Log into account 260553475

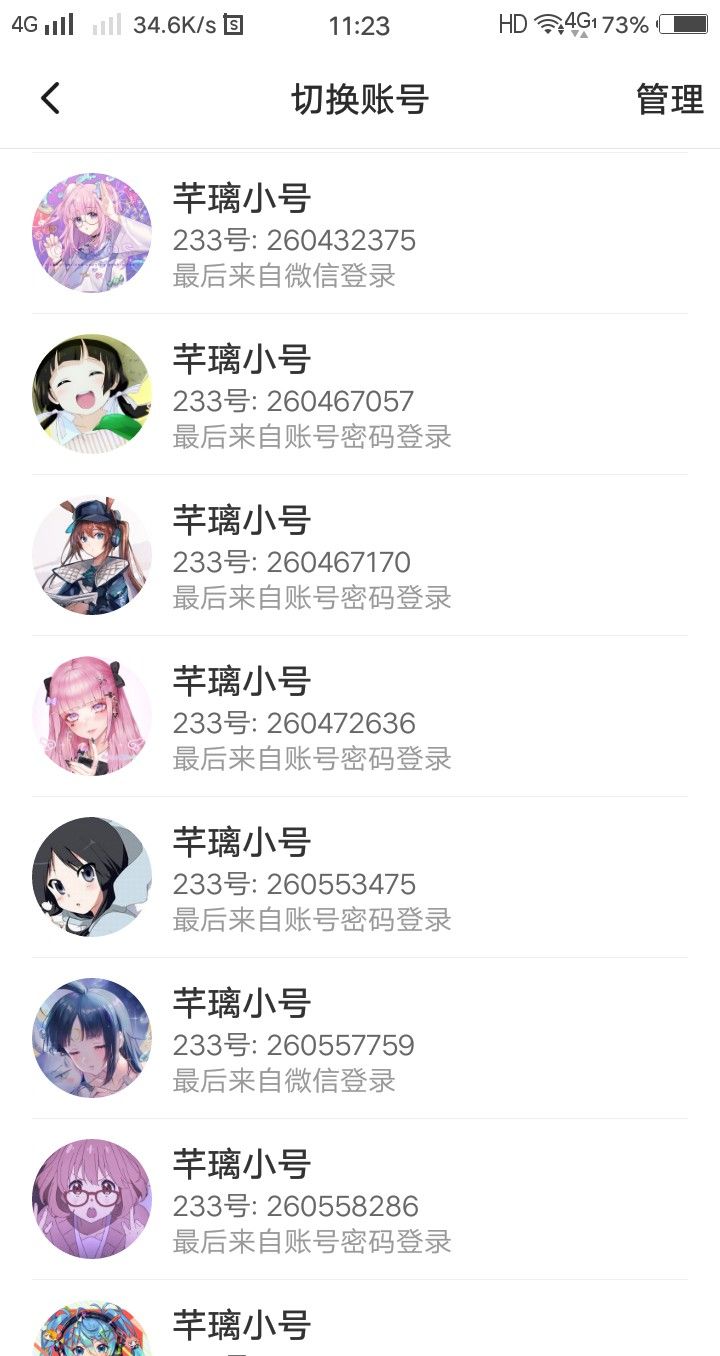pos(360,877)
